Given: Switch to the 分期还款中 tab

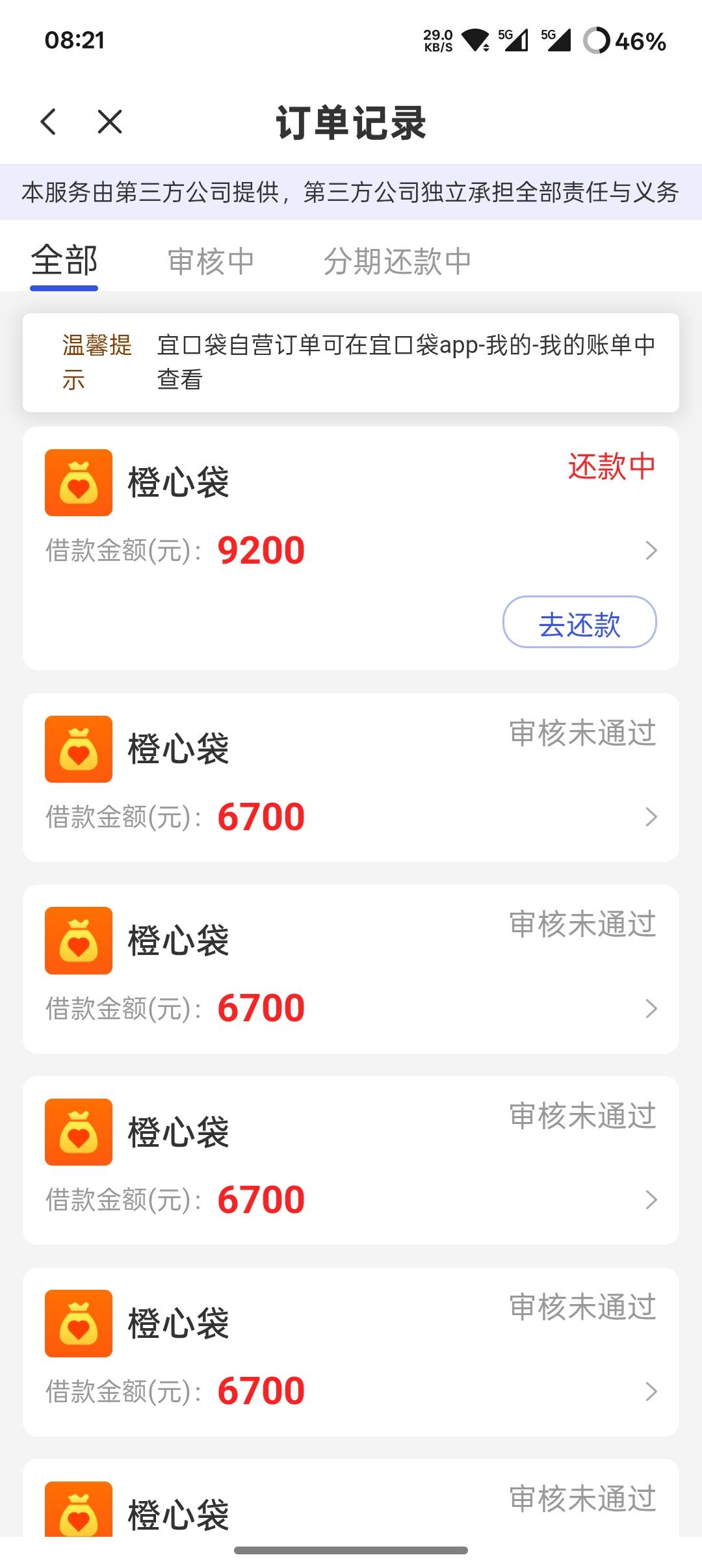Looking at the screenshot, I should [397, 261].
